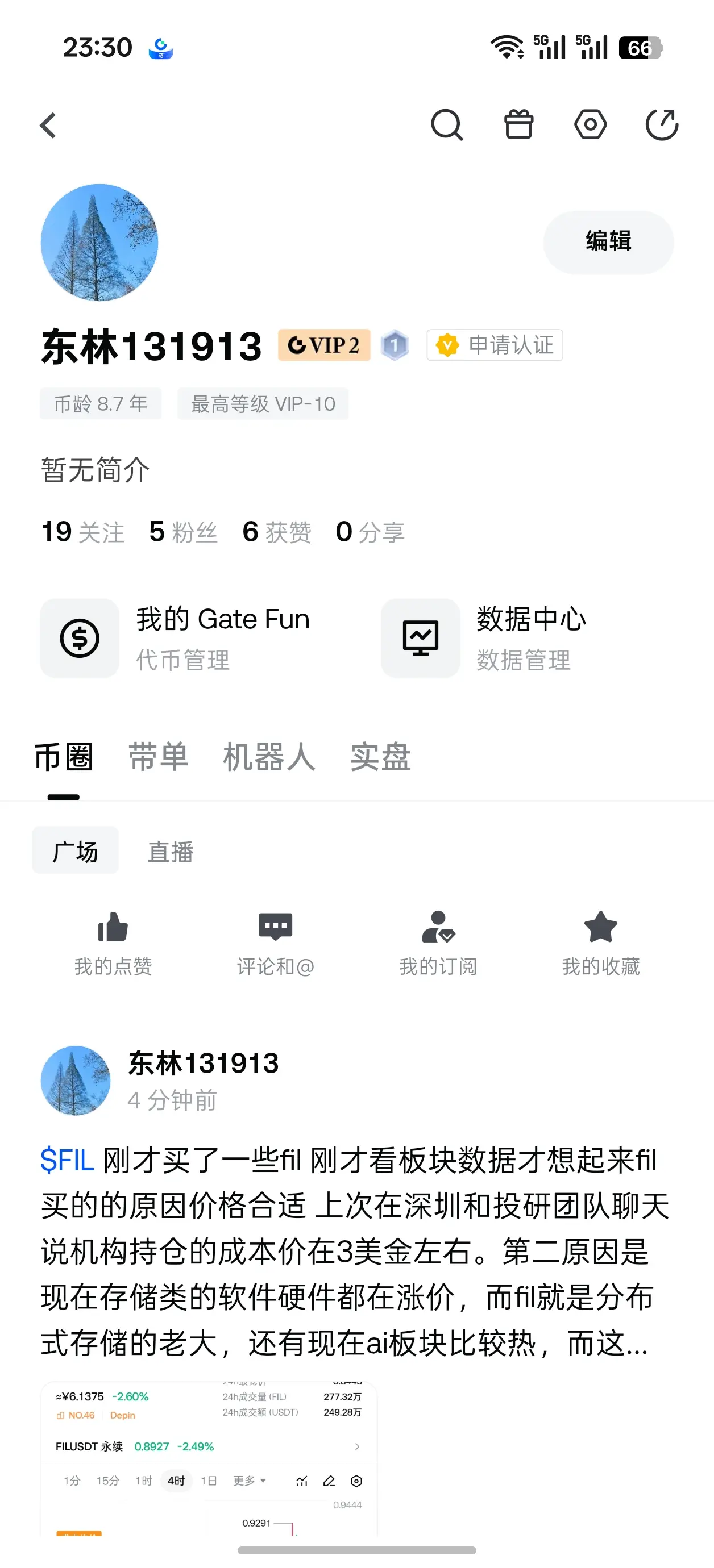Image resolution: width=714 pixels, height=1568 pixels.
Task: Share the profile via share icon
Action: pyautogui.click(x=662, y=125)
